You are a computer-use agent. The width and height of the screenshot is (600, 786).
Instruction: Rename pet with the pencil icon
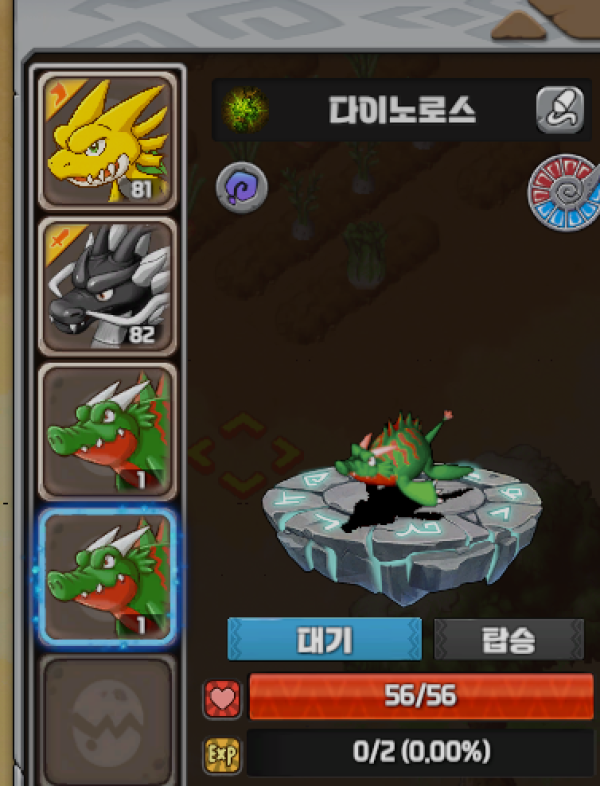tap(560, 110)
